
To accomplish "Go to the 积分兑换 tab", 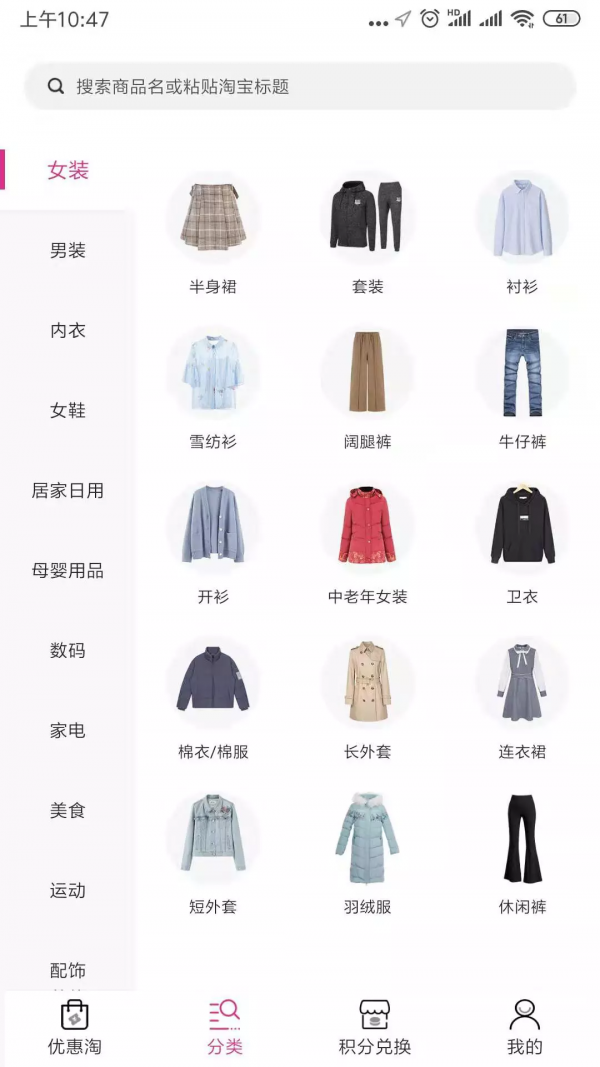I will coord(375,1028).
